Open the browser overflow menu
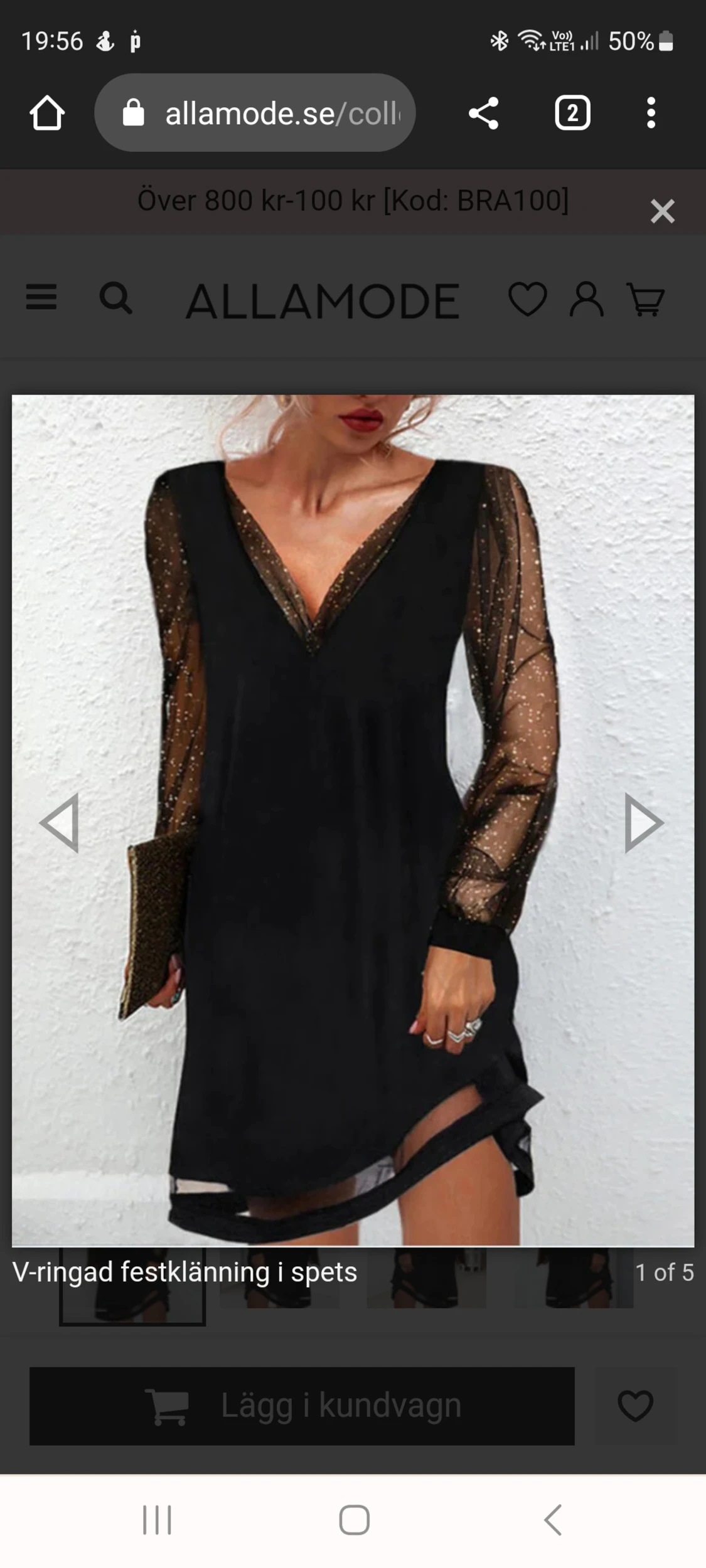Viewport: 706px width, 1568px height. coord(651,114)
